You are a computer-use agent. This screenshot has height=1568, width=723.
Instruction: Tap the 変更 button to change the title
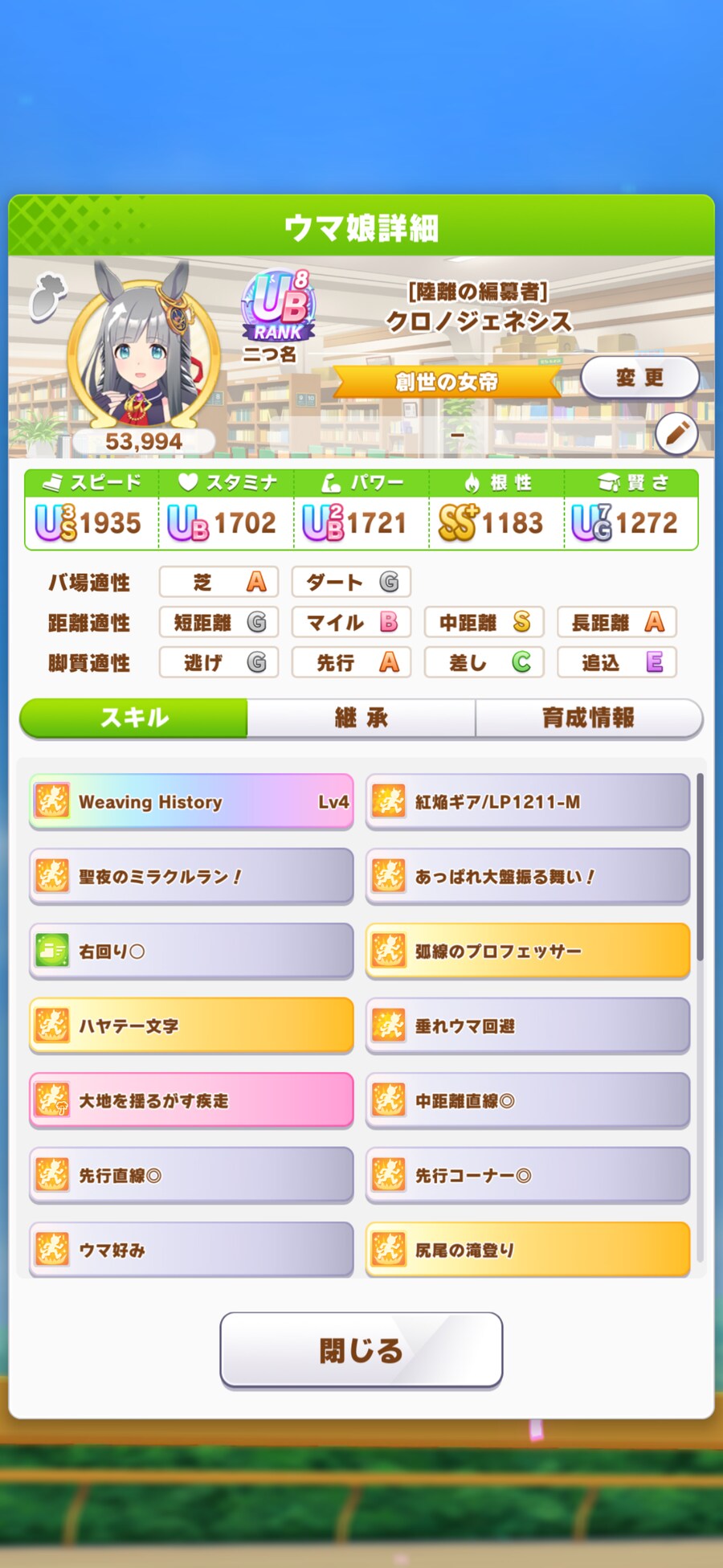click(x=639, y=378)
